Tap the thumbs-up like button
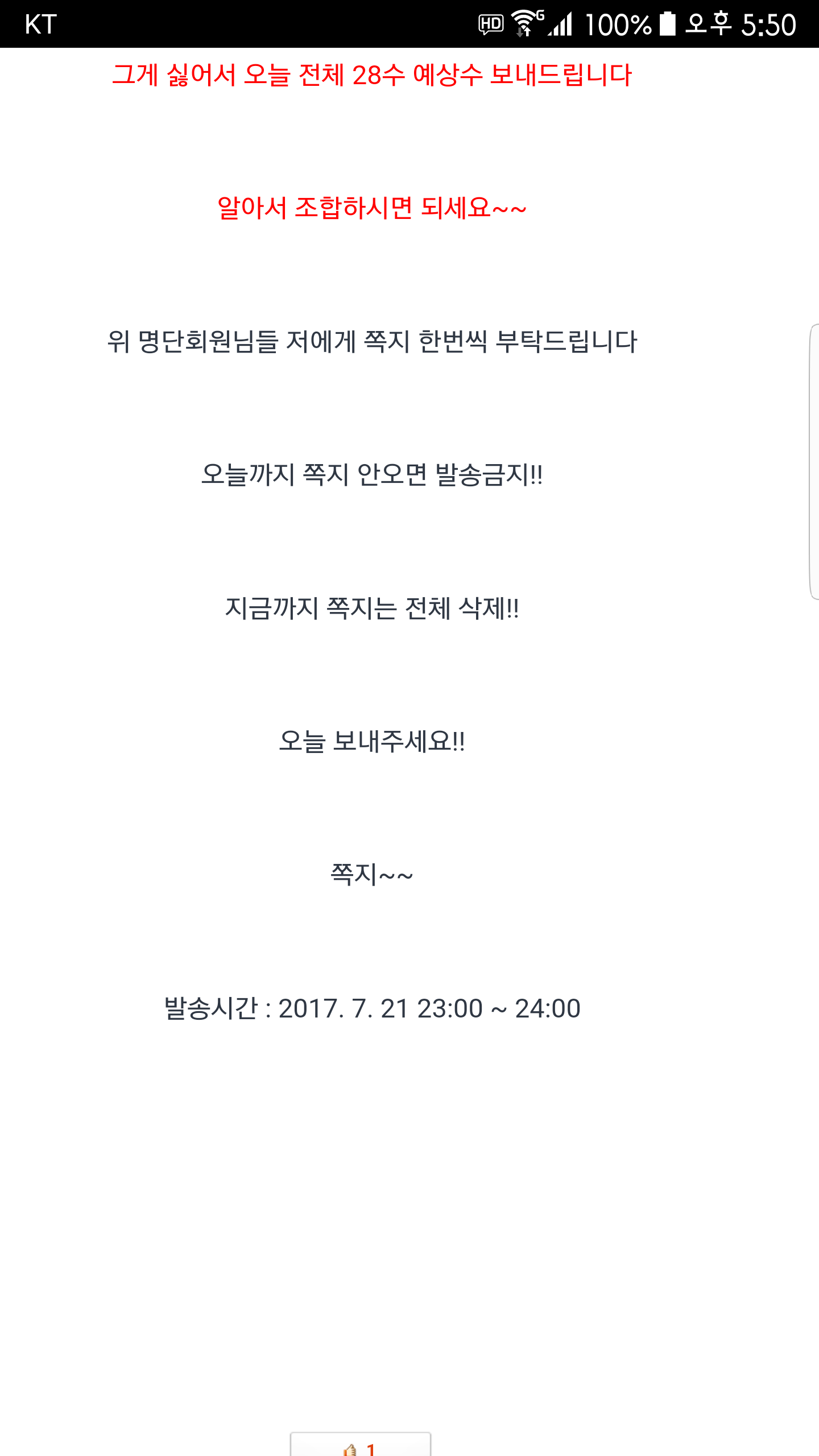The width and height of the screenshot is (819, 1456). coord(360,1445)
